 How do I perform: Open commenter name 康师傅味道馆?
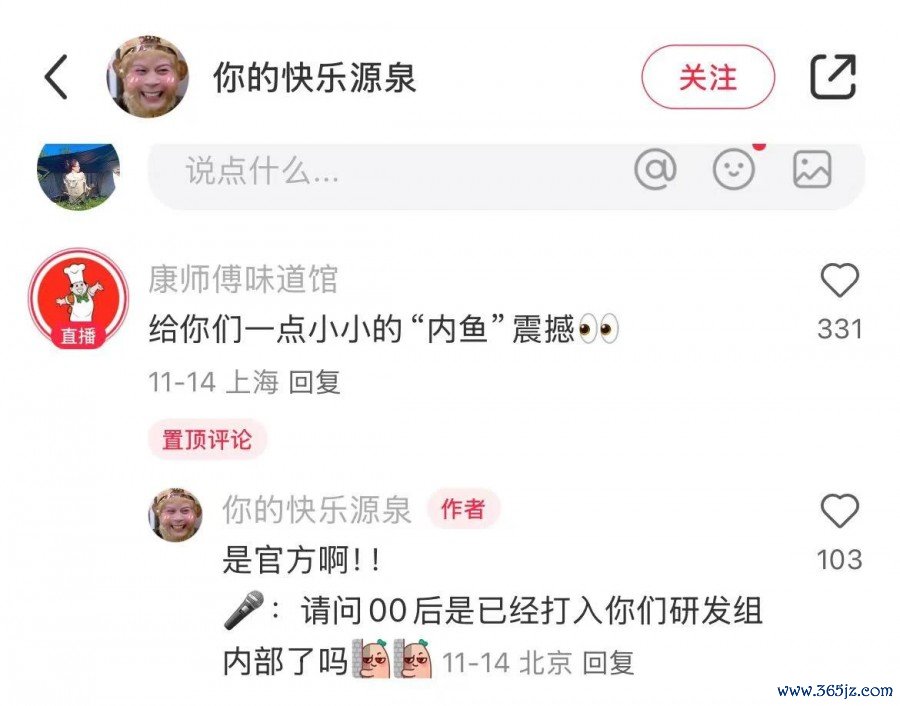[x=243, y=279]
